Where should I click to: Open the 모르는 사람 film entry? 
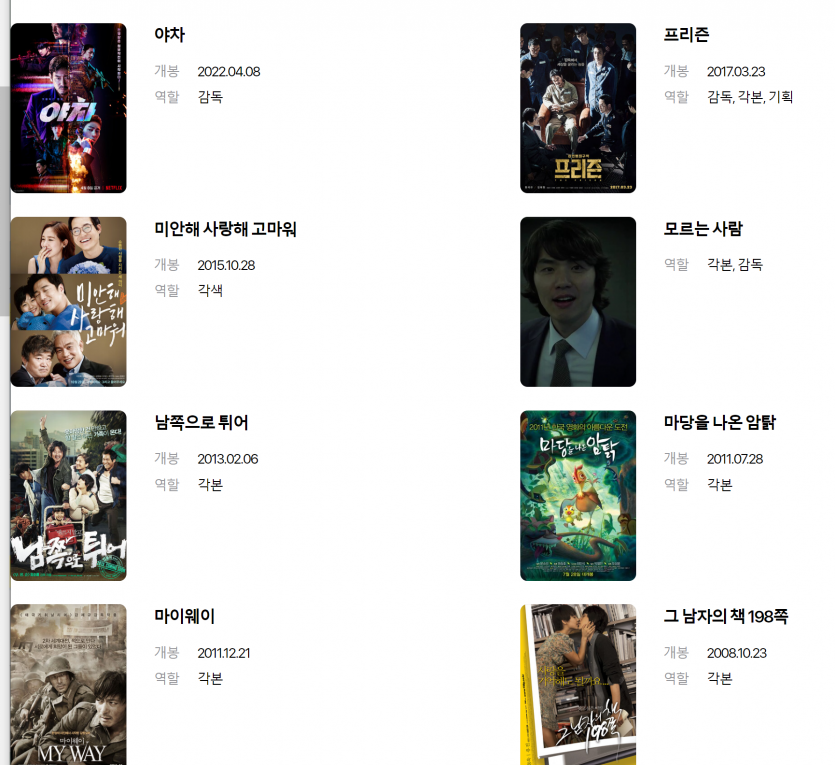pos(703,229)
